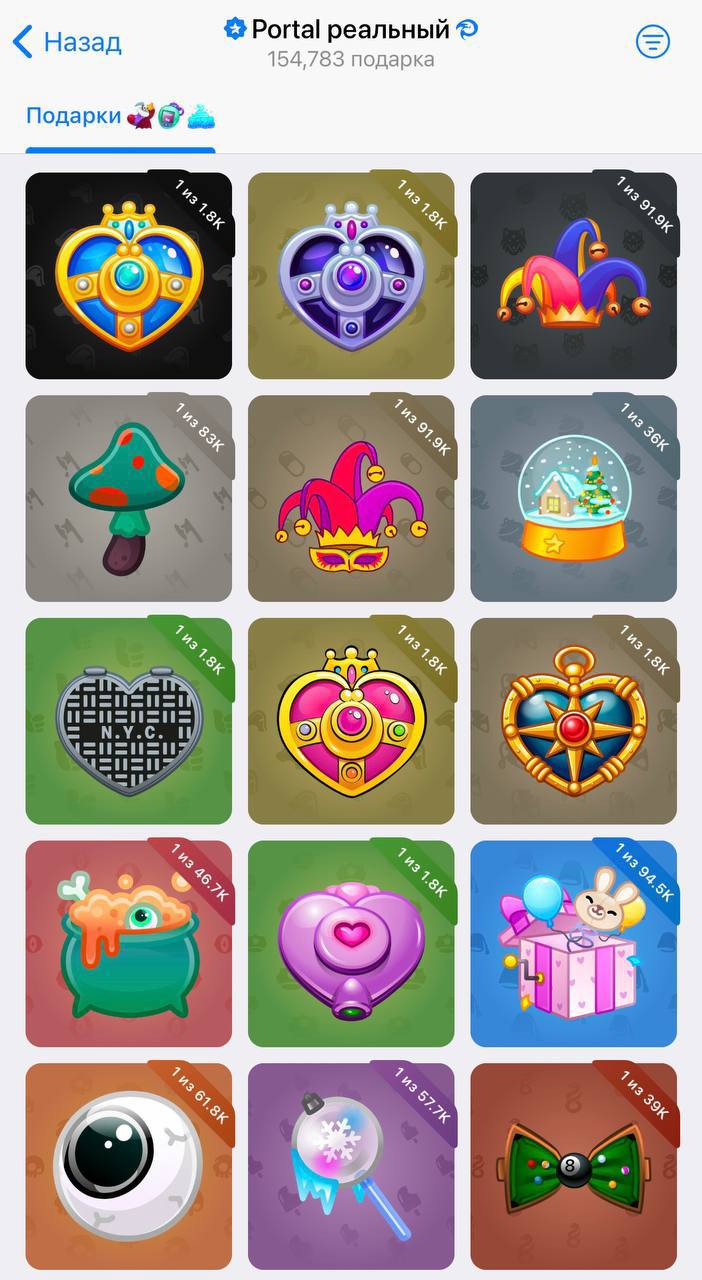Open the purple heart compact gift
The image size is (702, 1280).
[351, 943]
